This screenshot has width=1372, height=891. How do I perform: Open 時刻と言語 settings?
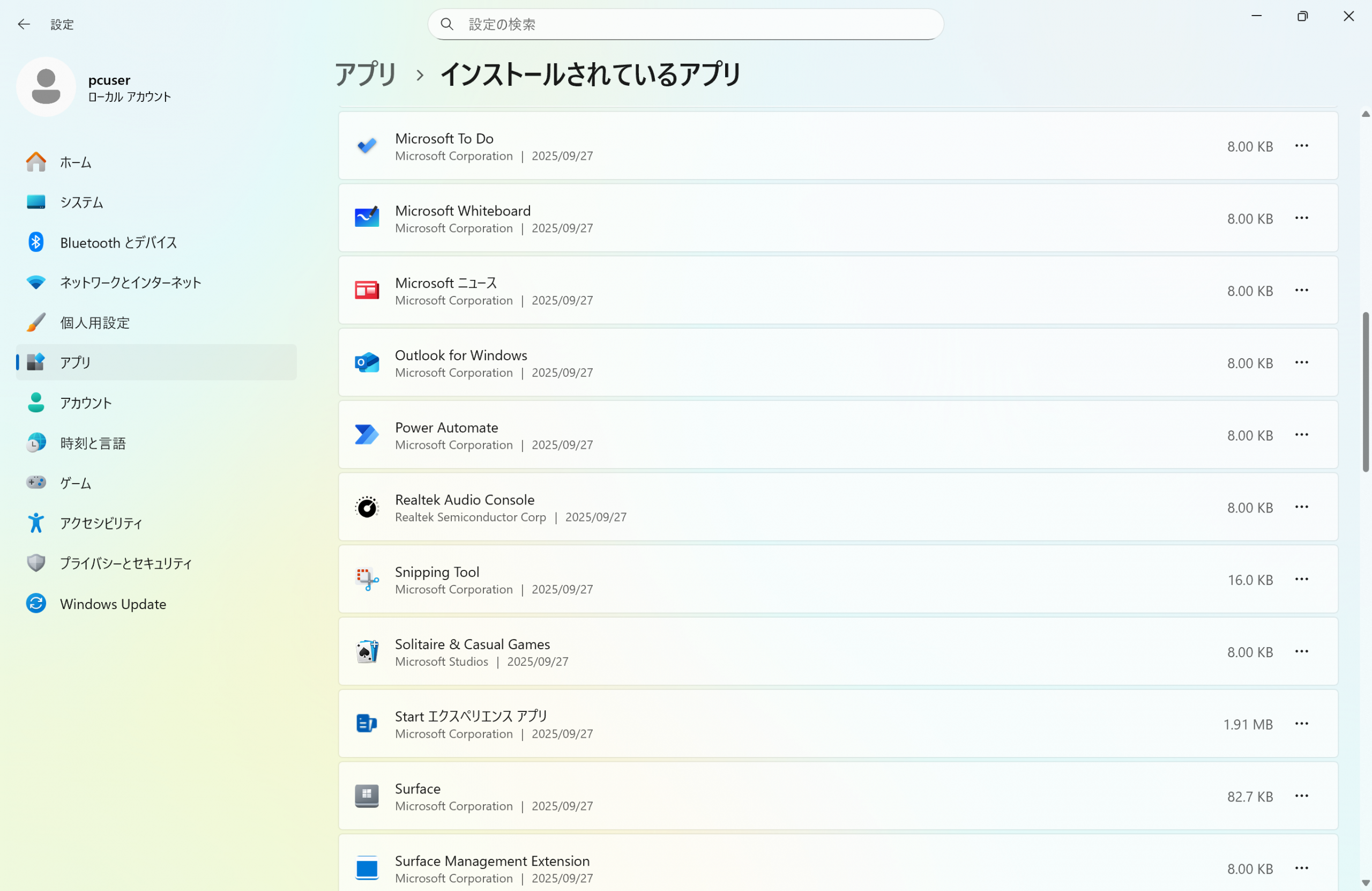click(x=93, y=443)
